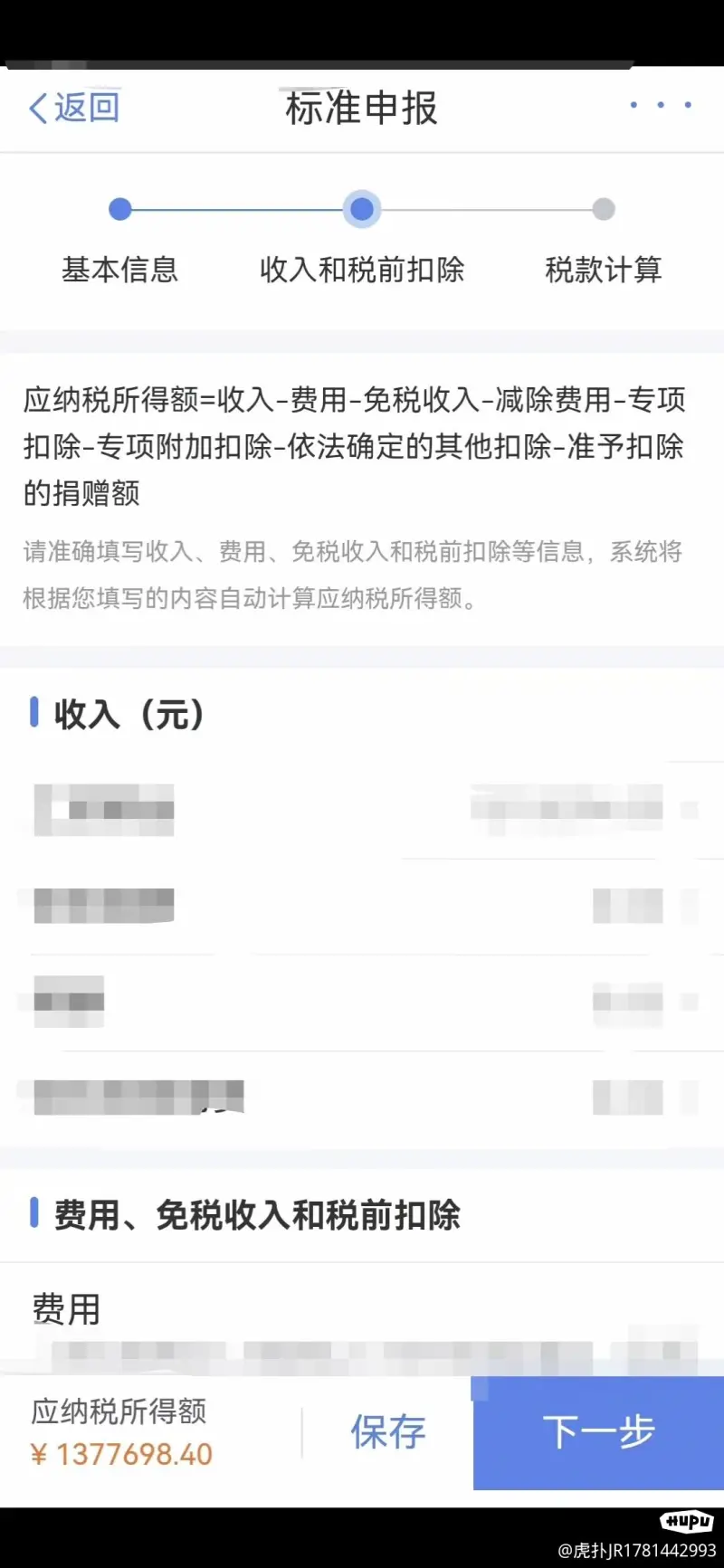Go back with 返回

tap(74, 108)
